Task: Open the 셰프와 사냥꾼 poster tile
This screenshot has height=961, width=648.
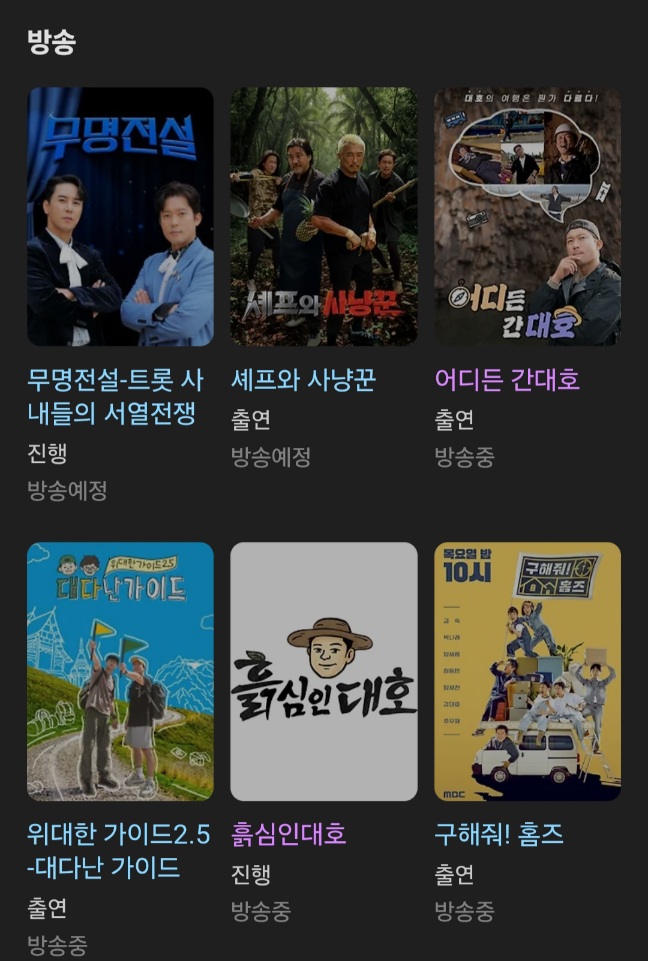Action: coord(324,216)
